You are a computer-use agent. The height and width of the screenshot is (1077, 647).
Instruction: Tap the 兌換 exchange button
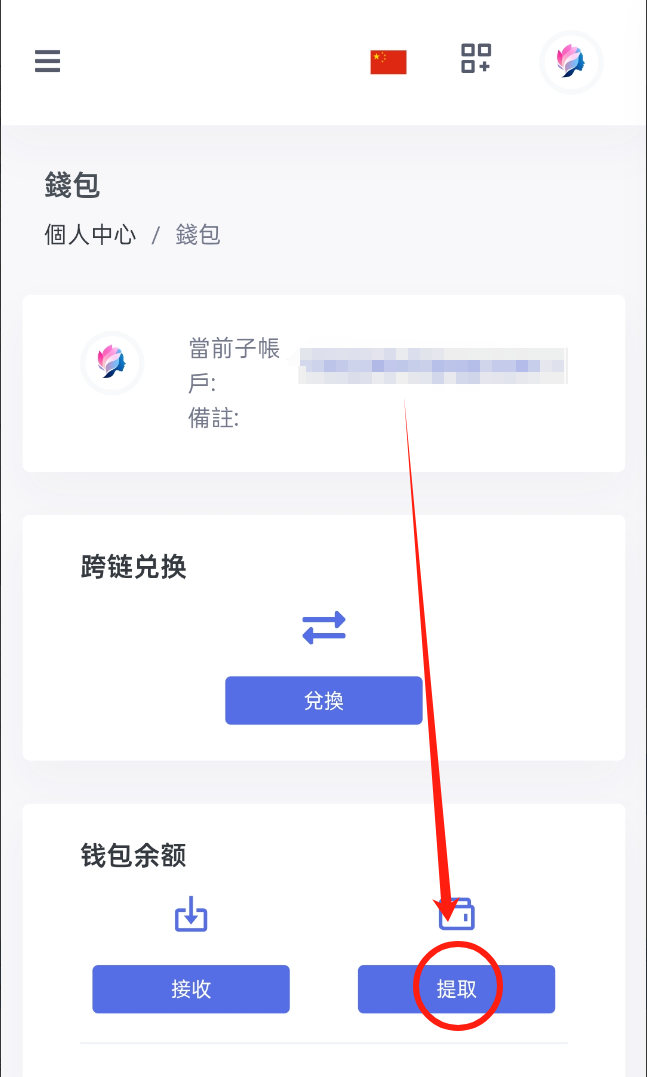coord(323,700)
